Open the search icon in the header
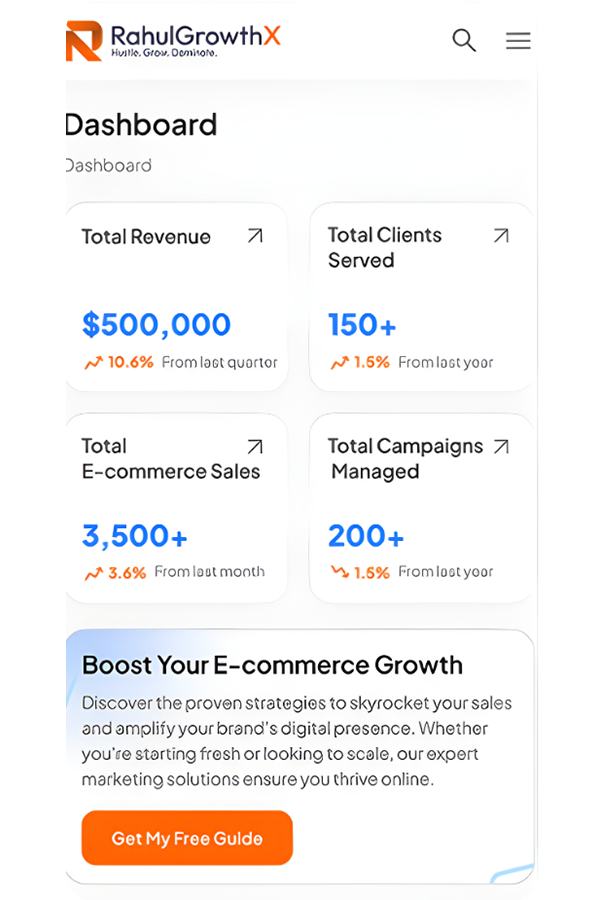The width and height of the screenshot is (600, 900). (x=464, y=40)
